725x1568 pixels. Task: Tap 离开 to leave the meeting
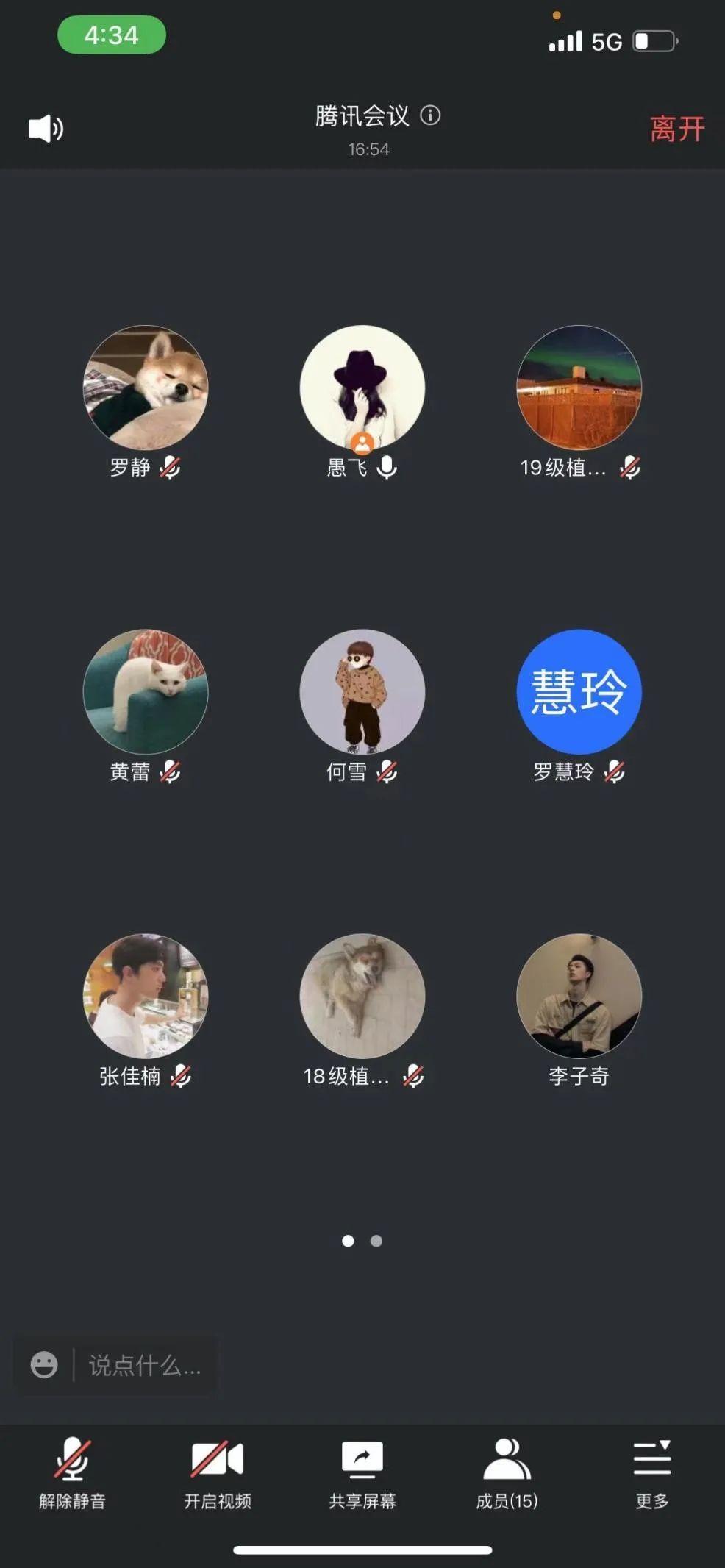(x=676, y=129)
